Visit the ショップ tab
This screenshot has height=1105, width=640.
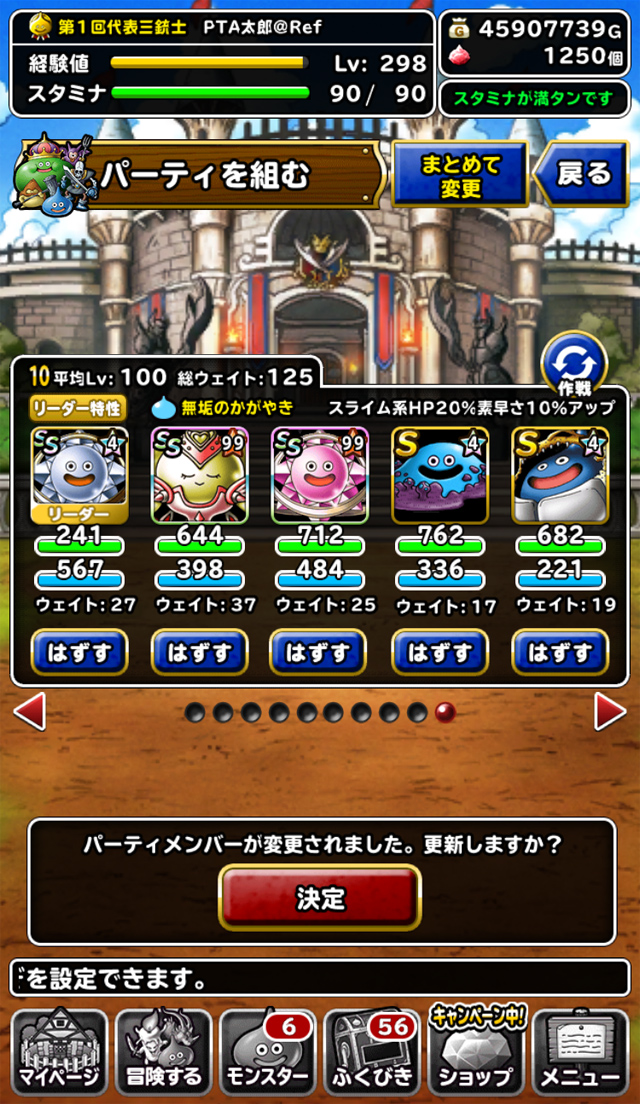[476, 1052]
